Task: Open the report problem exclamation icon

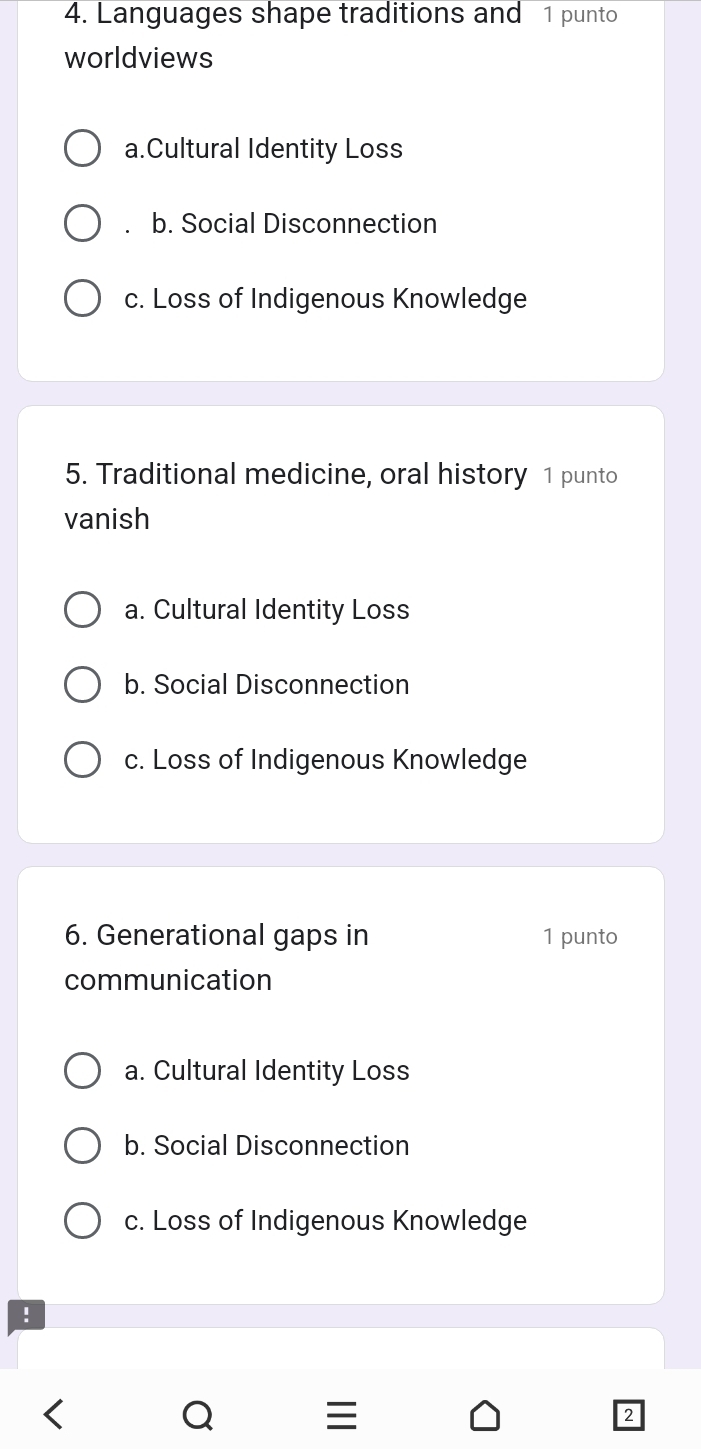Action: (26, 1316)
